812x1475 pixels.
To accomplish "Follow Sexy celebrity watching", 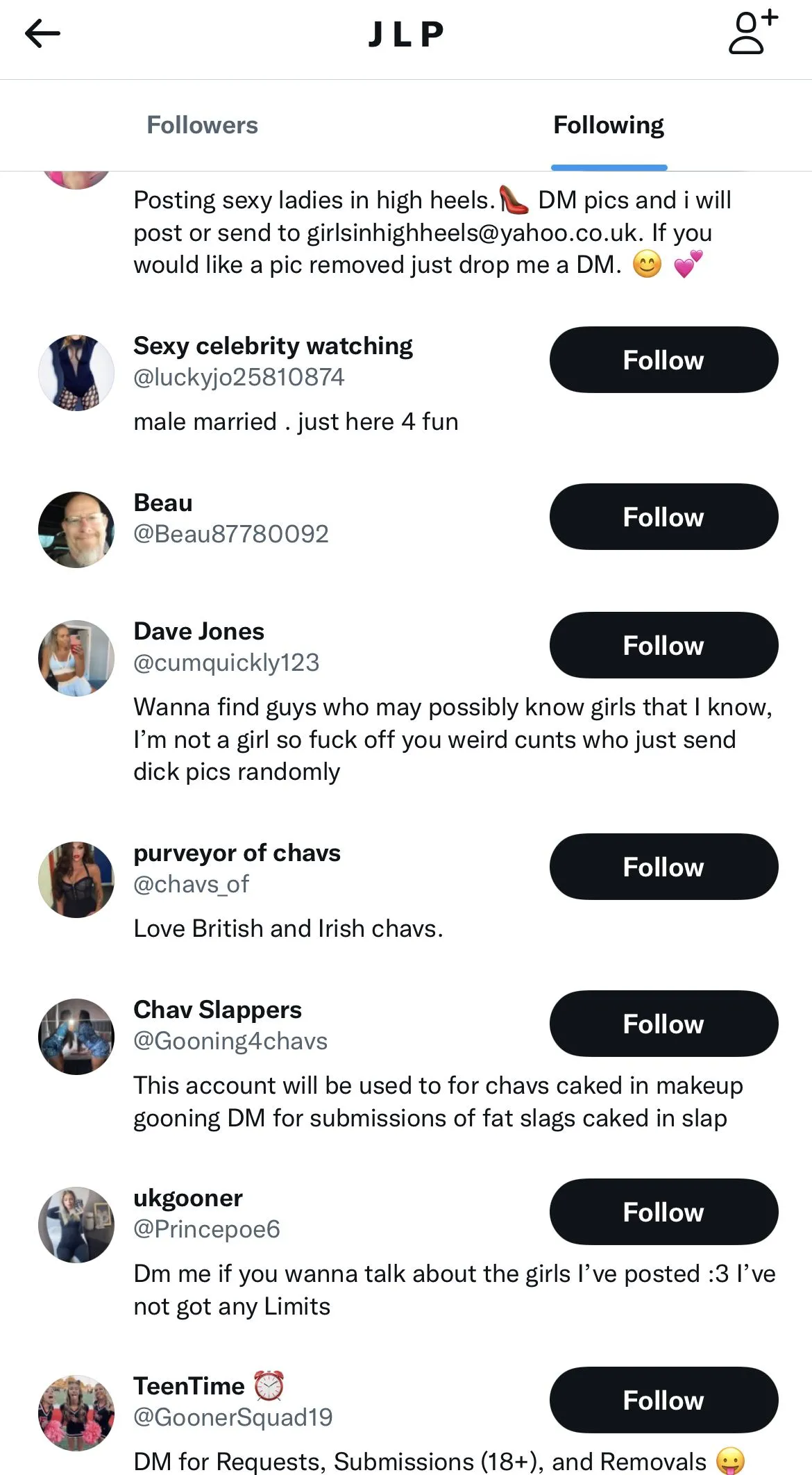I will coord(663,360).
